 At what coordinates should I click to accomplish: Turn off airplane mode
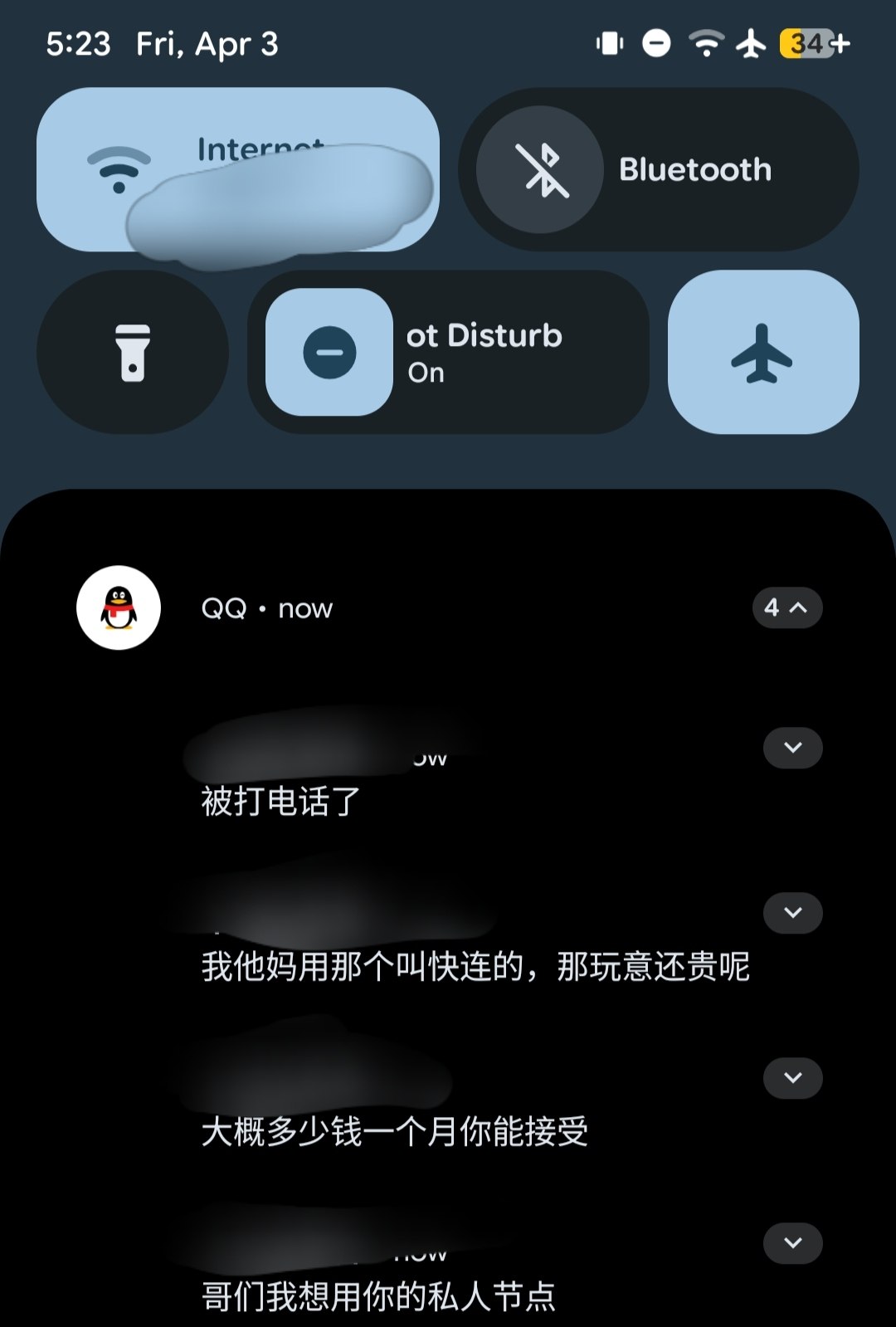coord(762,352)
